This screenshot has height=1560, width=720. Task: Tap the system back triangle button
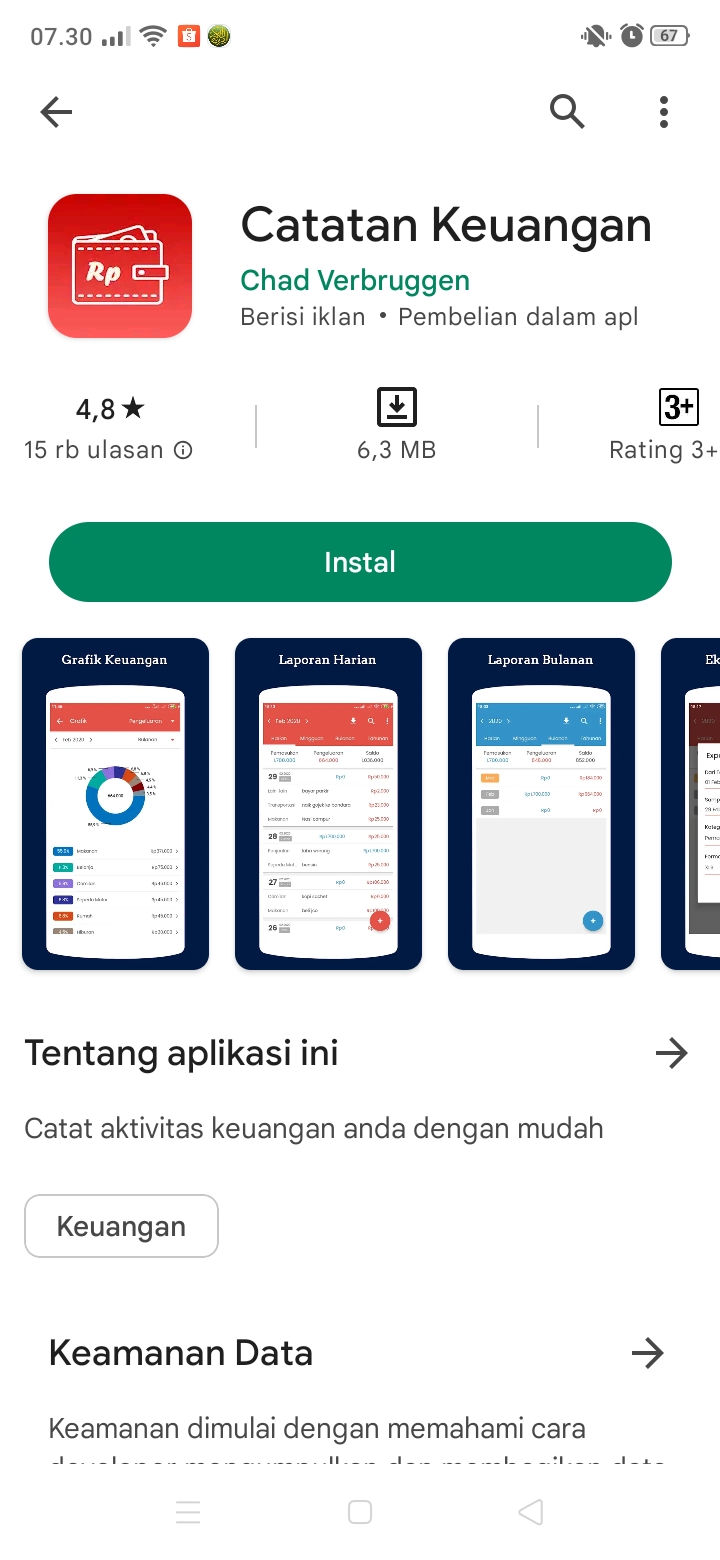tap(531, 1512)
